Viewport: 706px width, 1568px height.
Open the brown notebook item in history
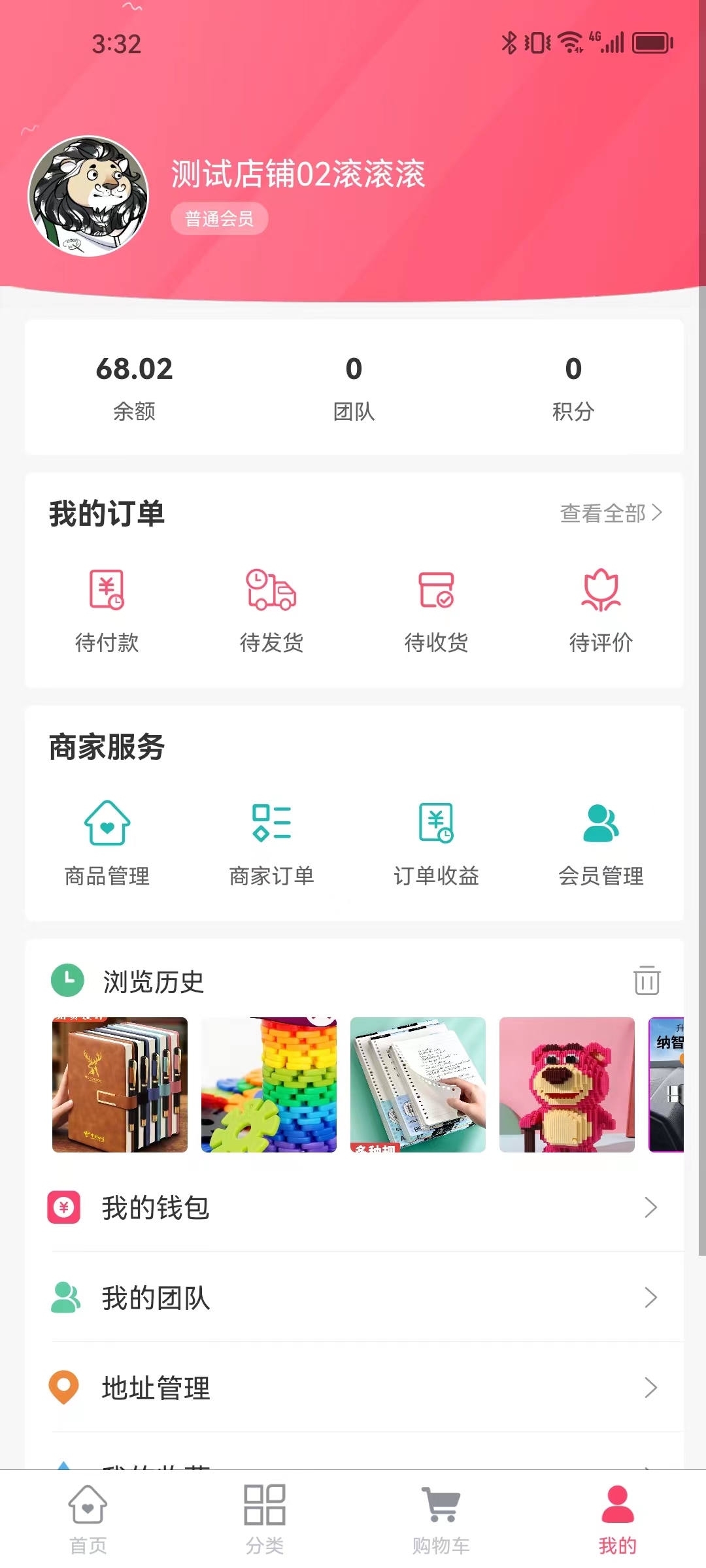tap(120, 1085)
